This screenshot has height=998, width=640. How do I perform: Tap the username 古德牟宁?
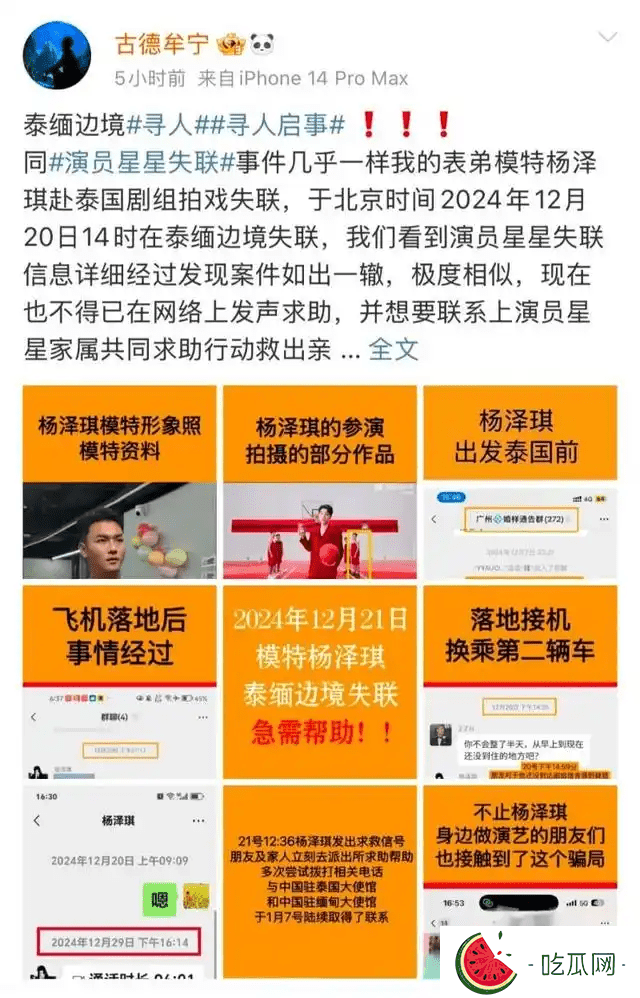point(160,45)
